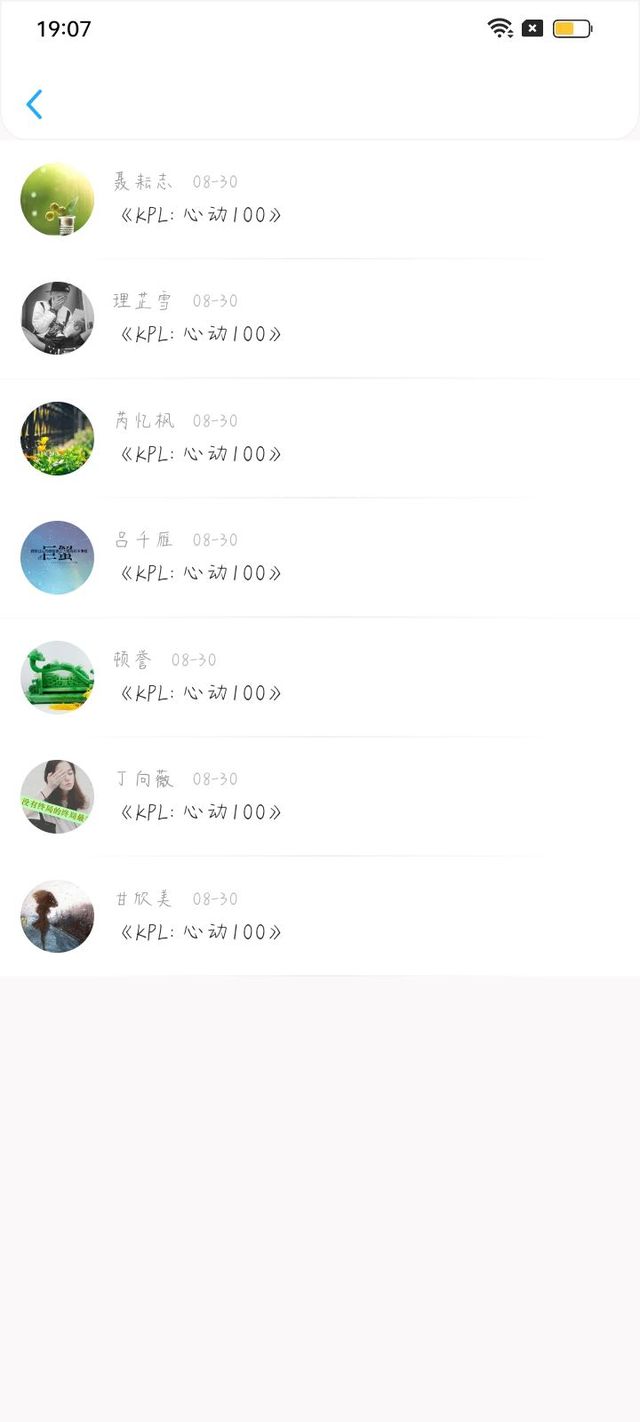Tap the entry from 顿誉

320,677
